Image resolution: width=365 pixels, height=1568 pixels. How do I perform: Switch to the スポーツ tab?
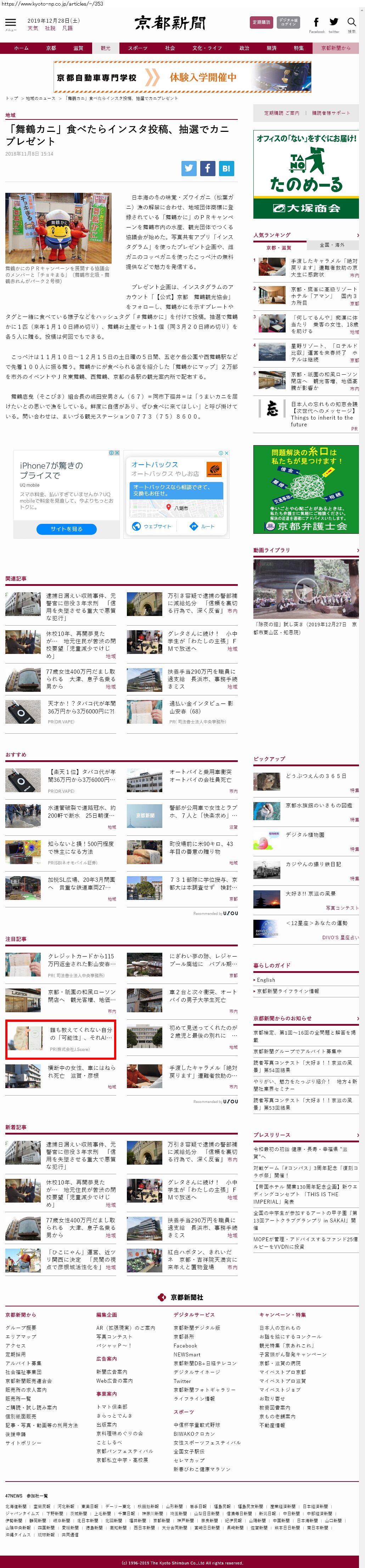(137, 48)
